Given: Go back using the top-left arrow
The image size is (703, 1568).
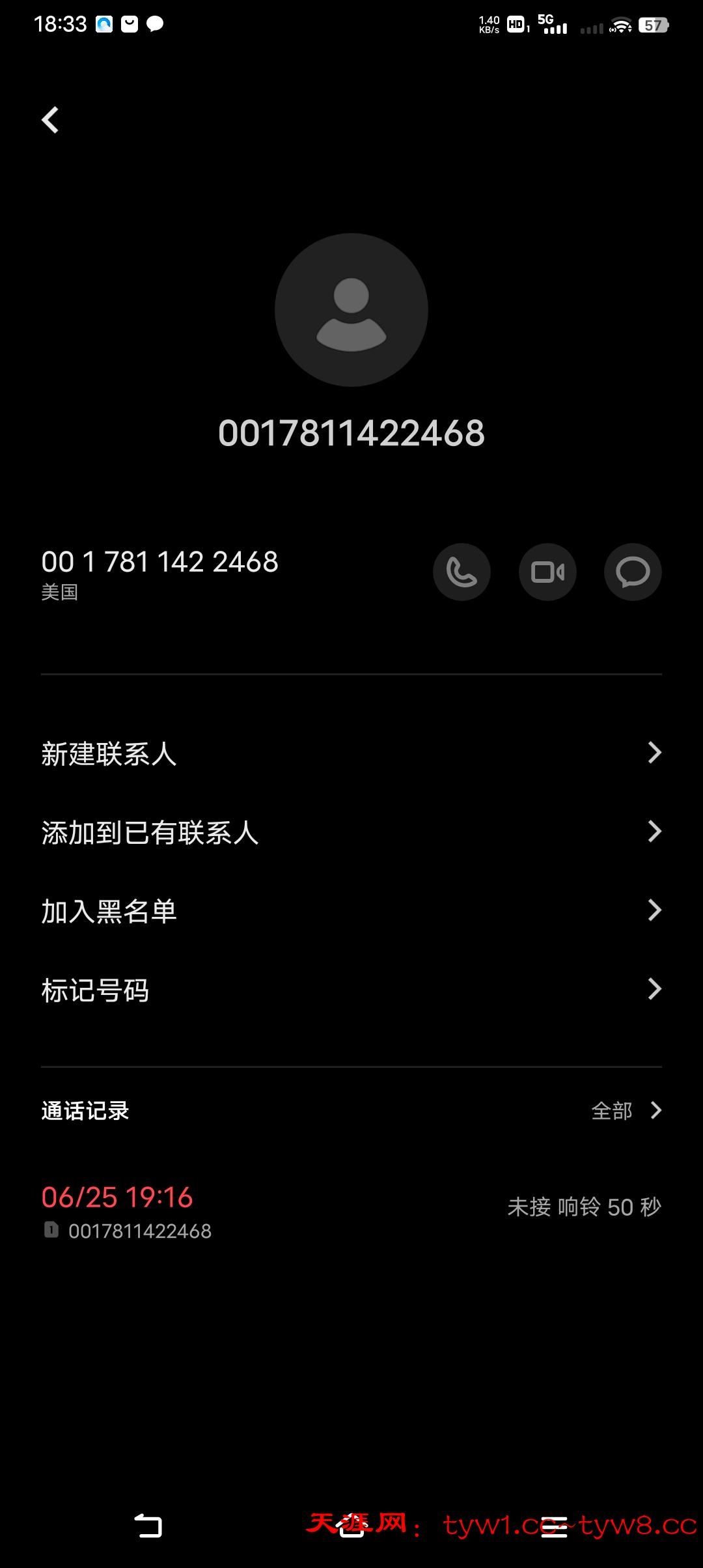Looking at the screenshot, I should coord(50,120).
